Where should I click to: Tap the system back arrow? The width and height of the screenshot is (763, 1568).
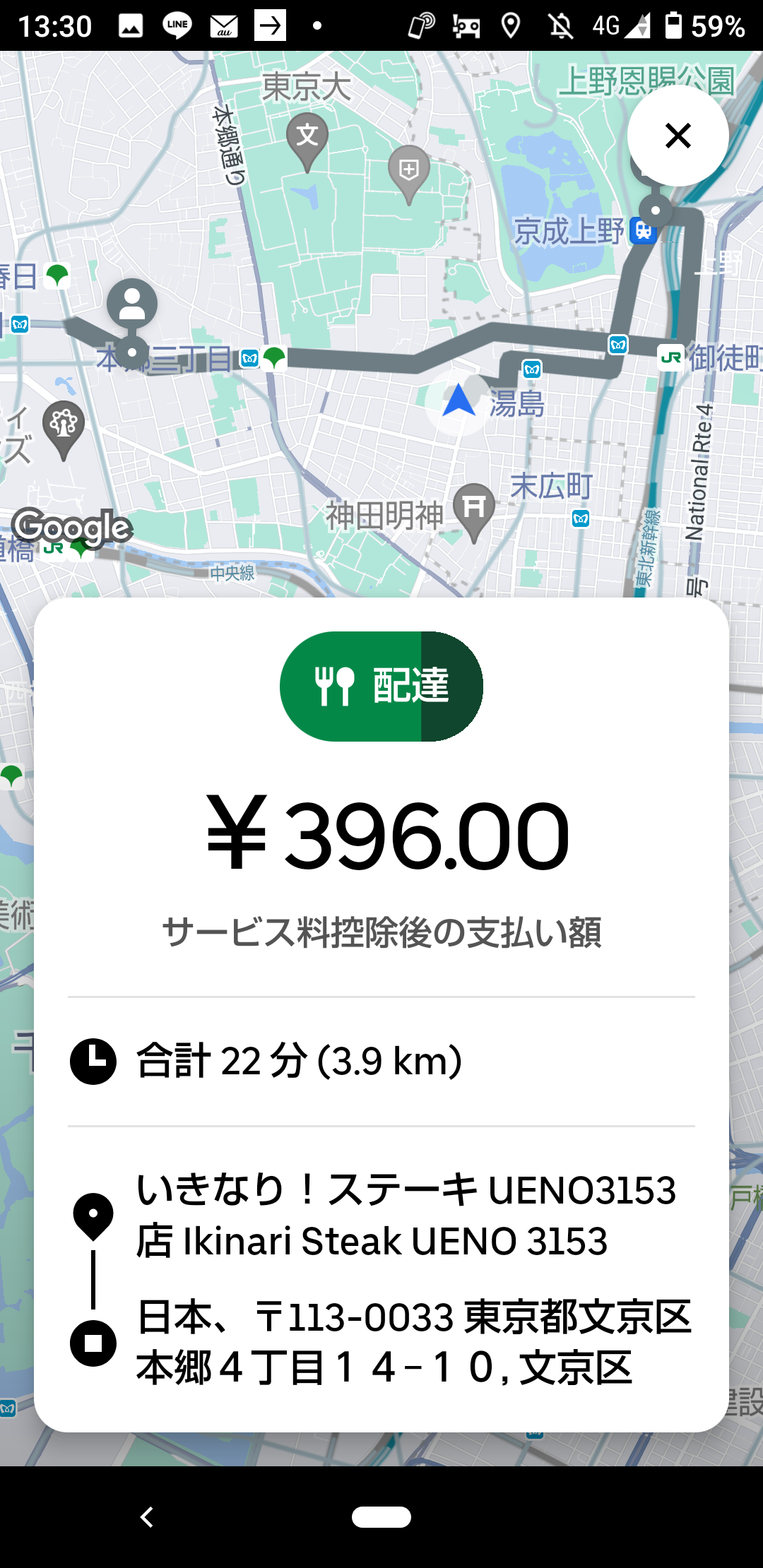pos(147,1516)
